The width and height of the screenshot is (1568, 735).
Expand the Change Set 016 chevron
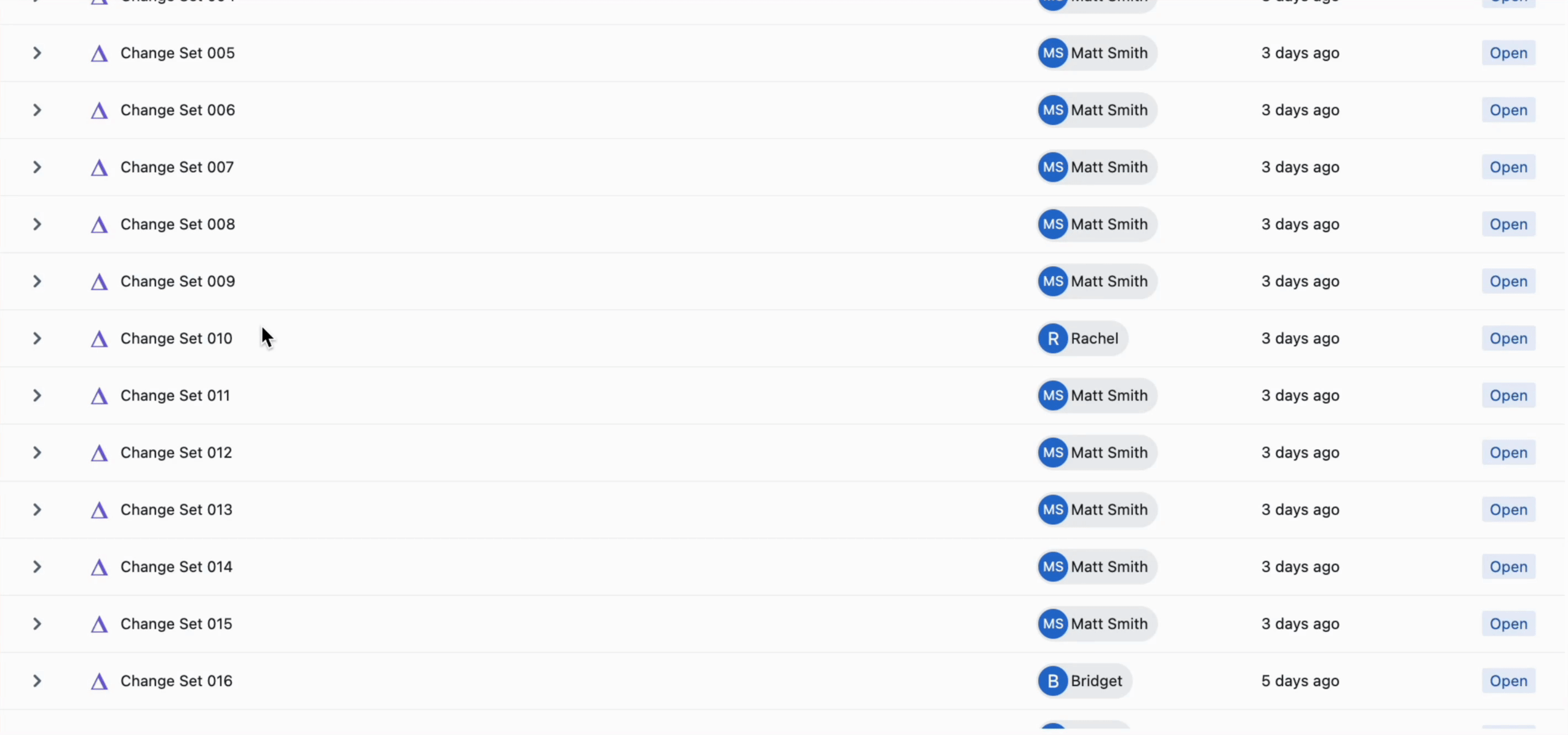tap(37, 681)
